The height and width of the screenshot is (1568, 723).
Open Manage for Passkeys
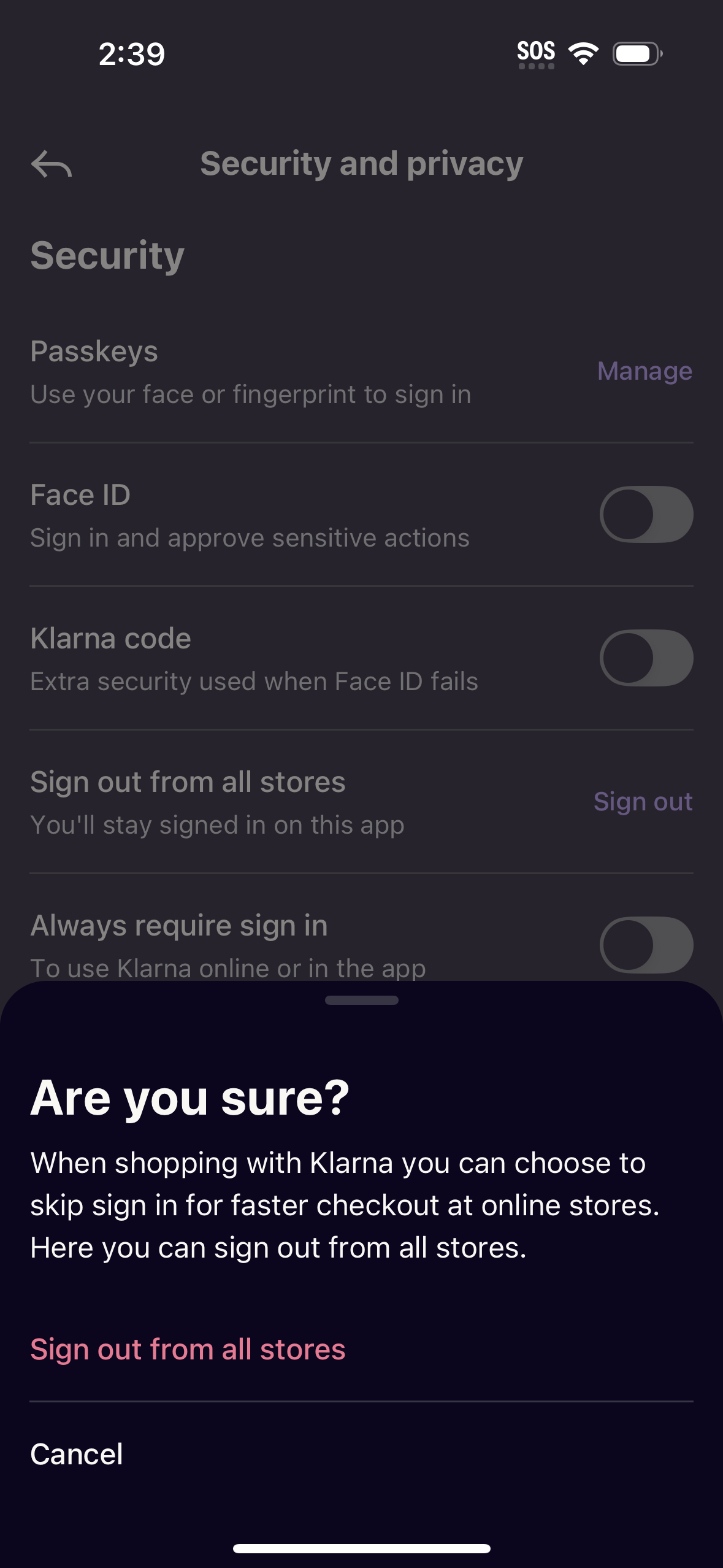point(644,371)
